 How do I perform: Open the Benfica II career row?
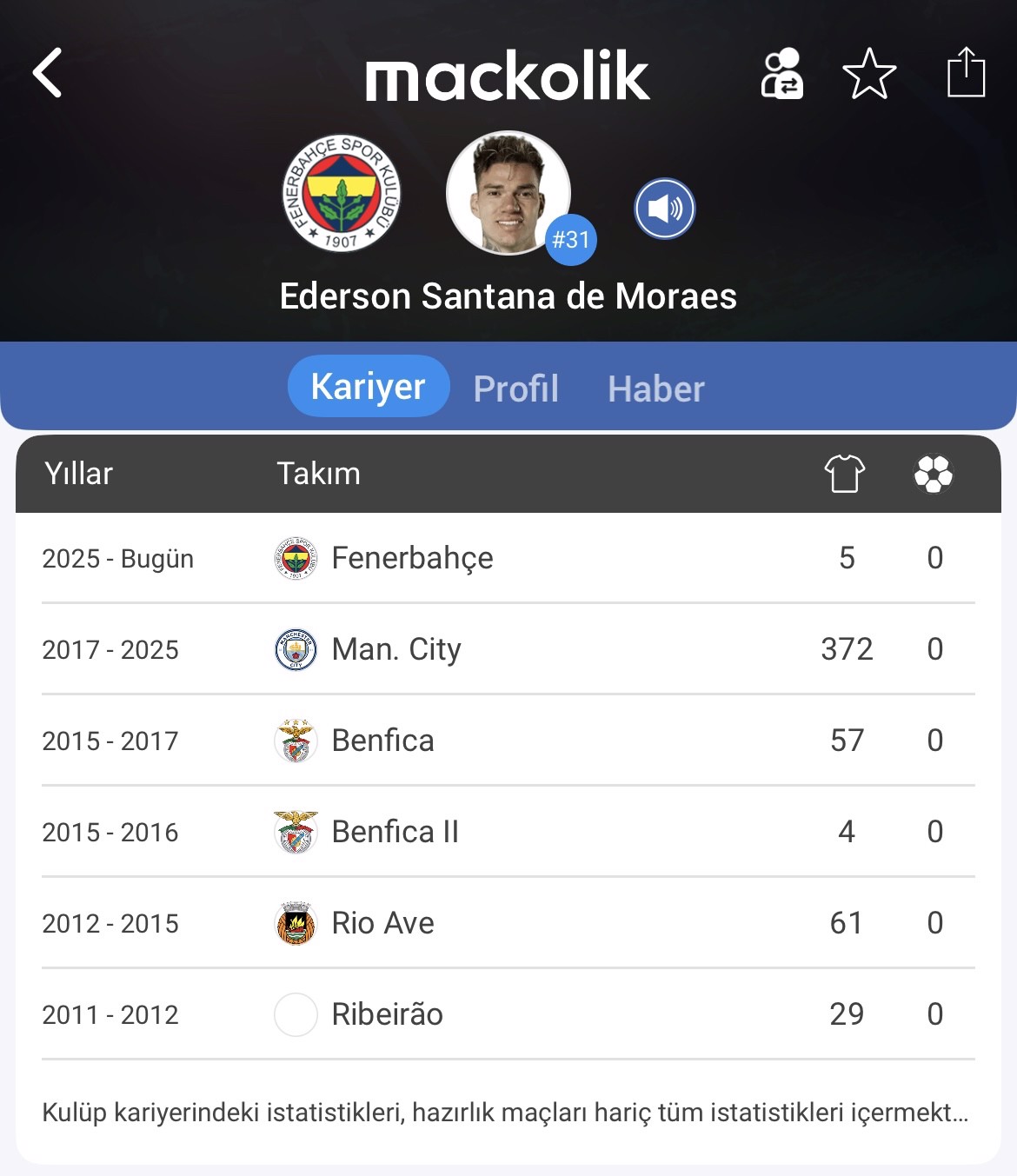(395, 832)
